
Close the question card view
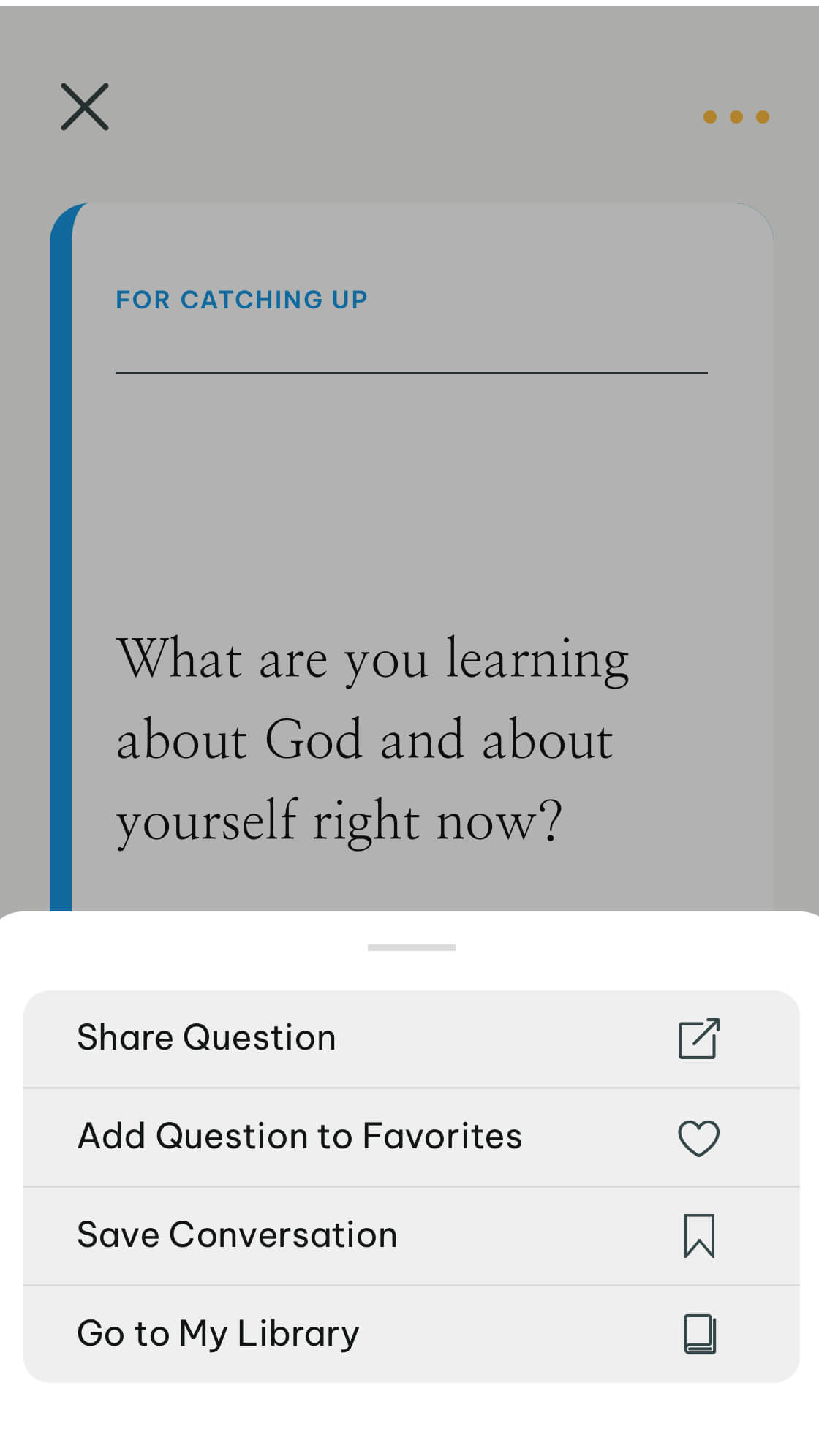(x=85, y=107)
